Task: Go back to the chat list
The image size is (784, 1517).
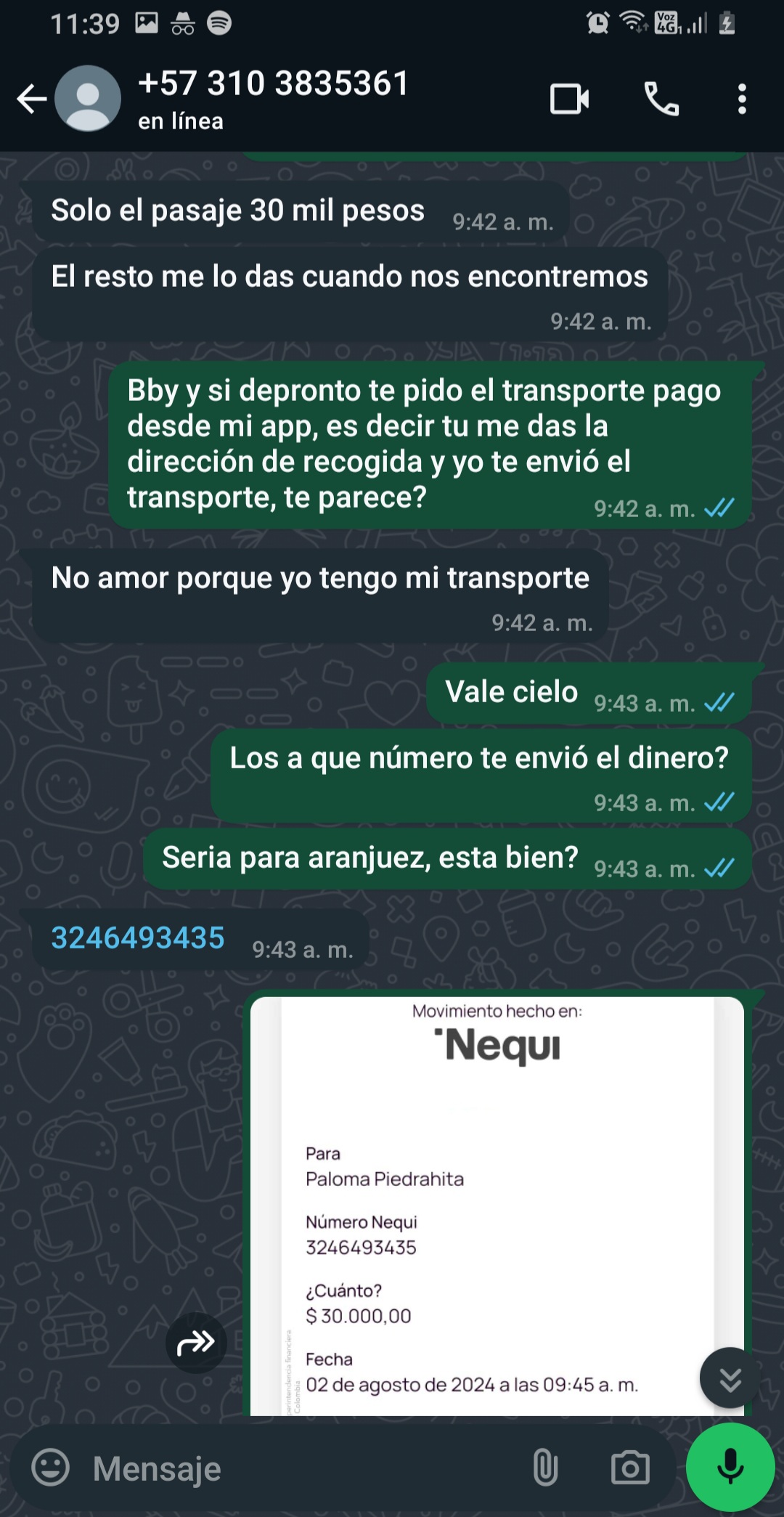Action: point(31,99)
